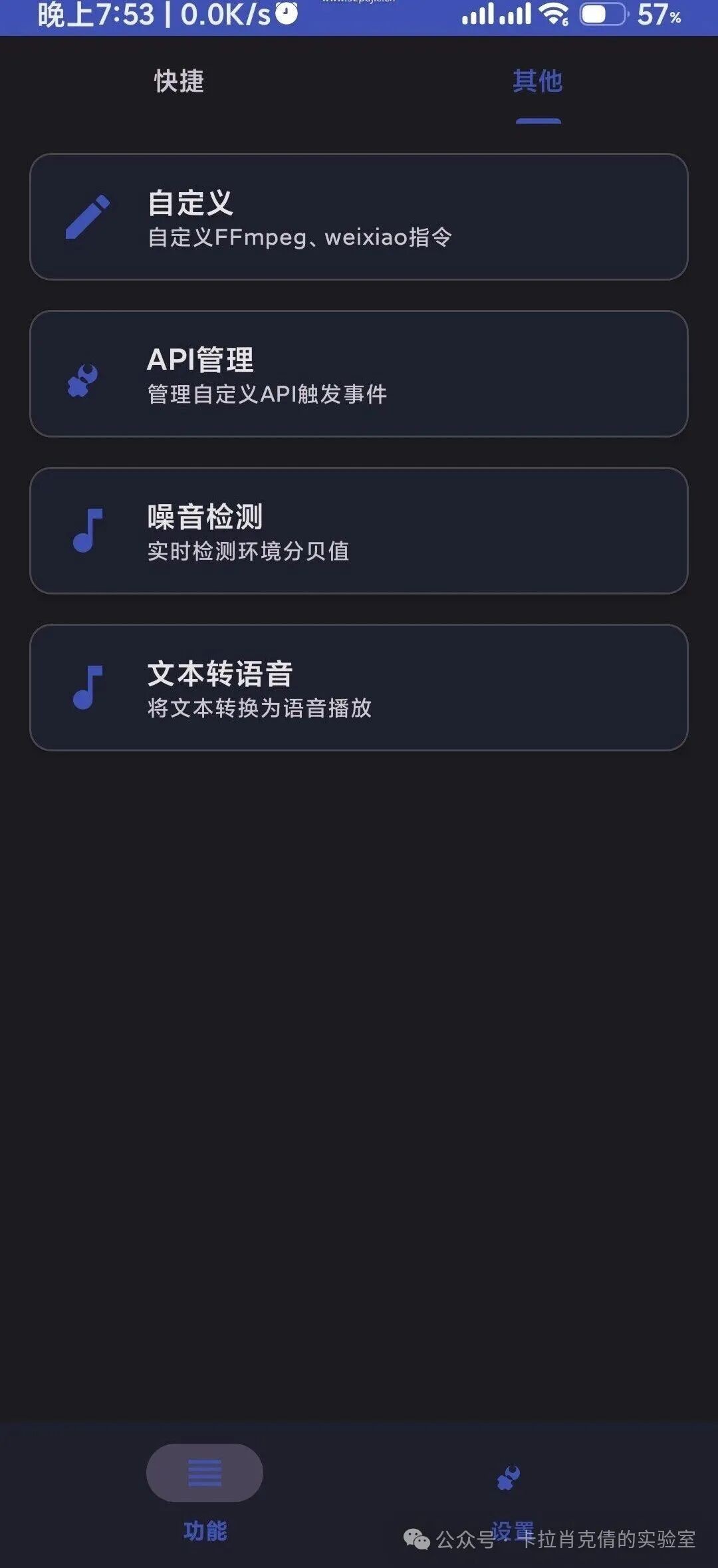
Task: Open the 自定义 FFmpeg command card
Action: (x=359, y=217)
